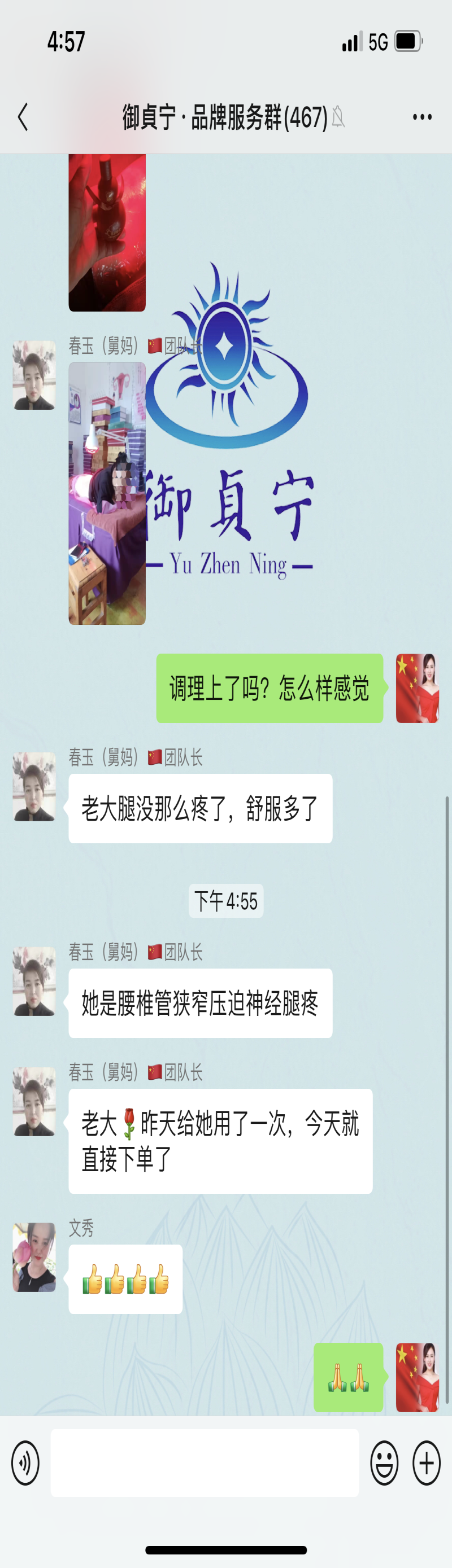452x1568 pixels.
Task: Open 文秀's profile avatar
Action: [34, 1257]
